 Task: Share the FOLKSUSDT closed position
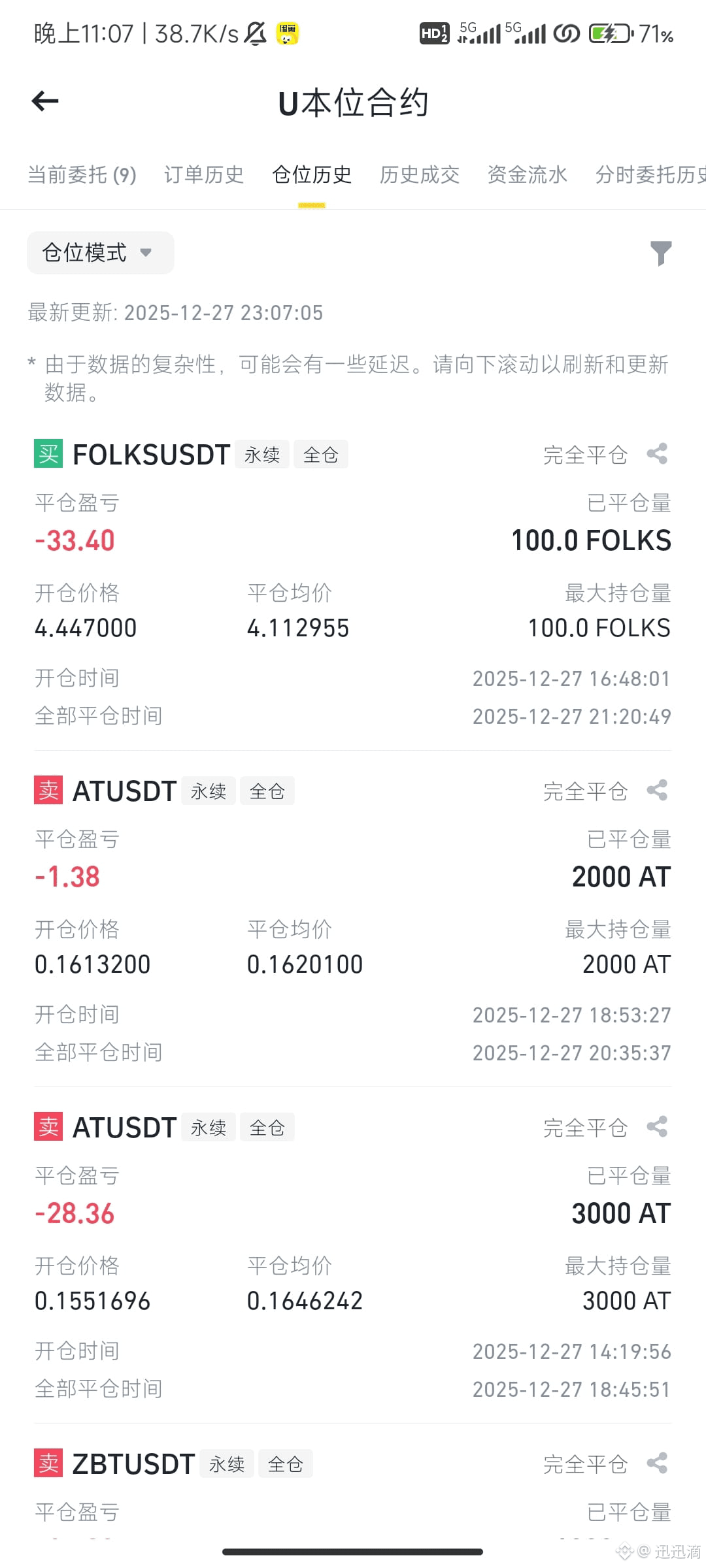click(657, 454)
